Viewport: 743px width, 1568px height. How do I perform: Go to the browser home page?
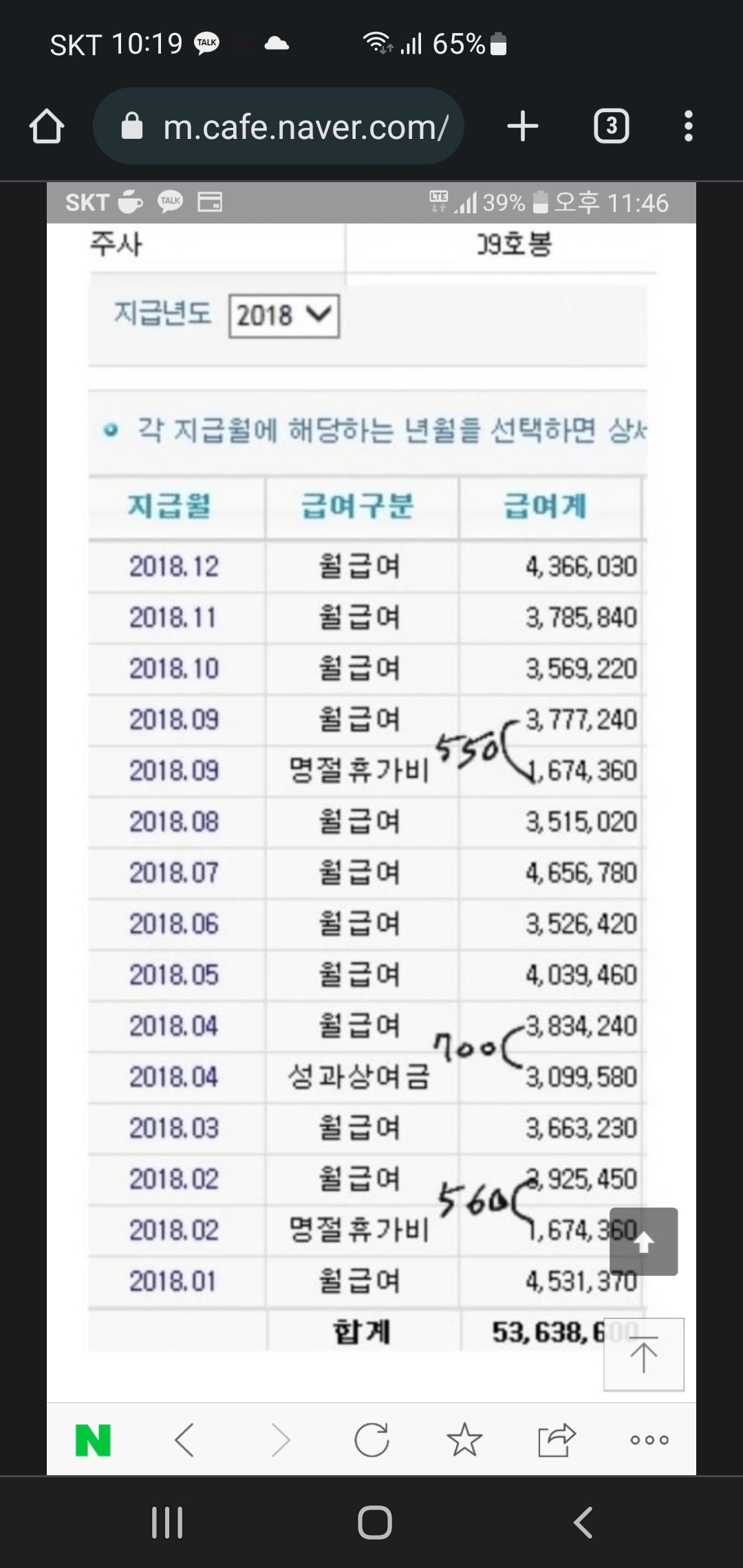[47, 127]
